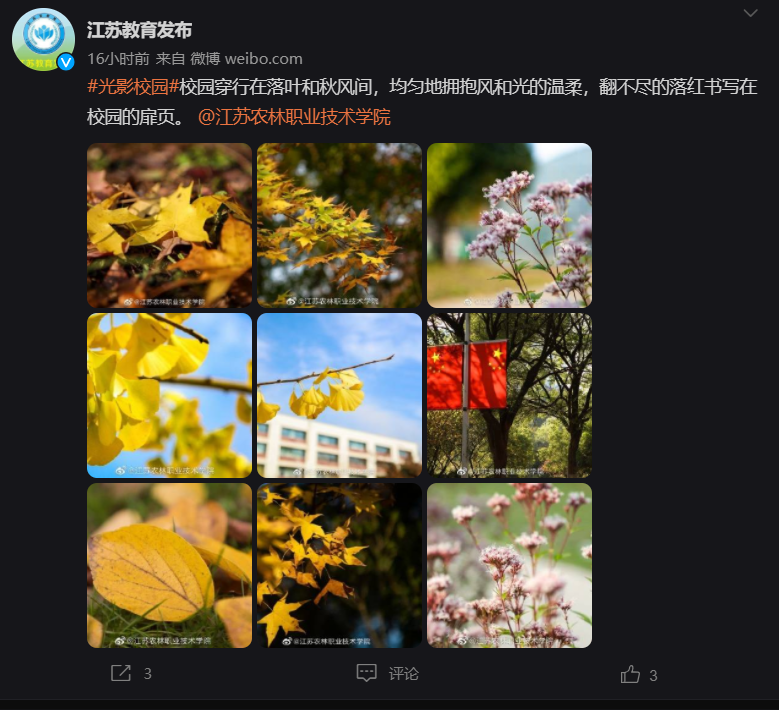Open the 江苏教育发布 account name
779x710 pixels.
[139, 30]
